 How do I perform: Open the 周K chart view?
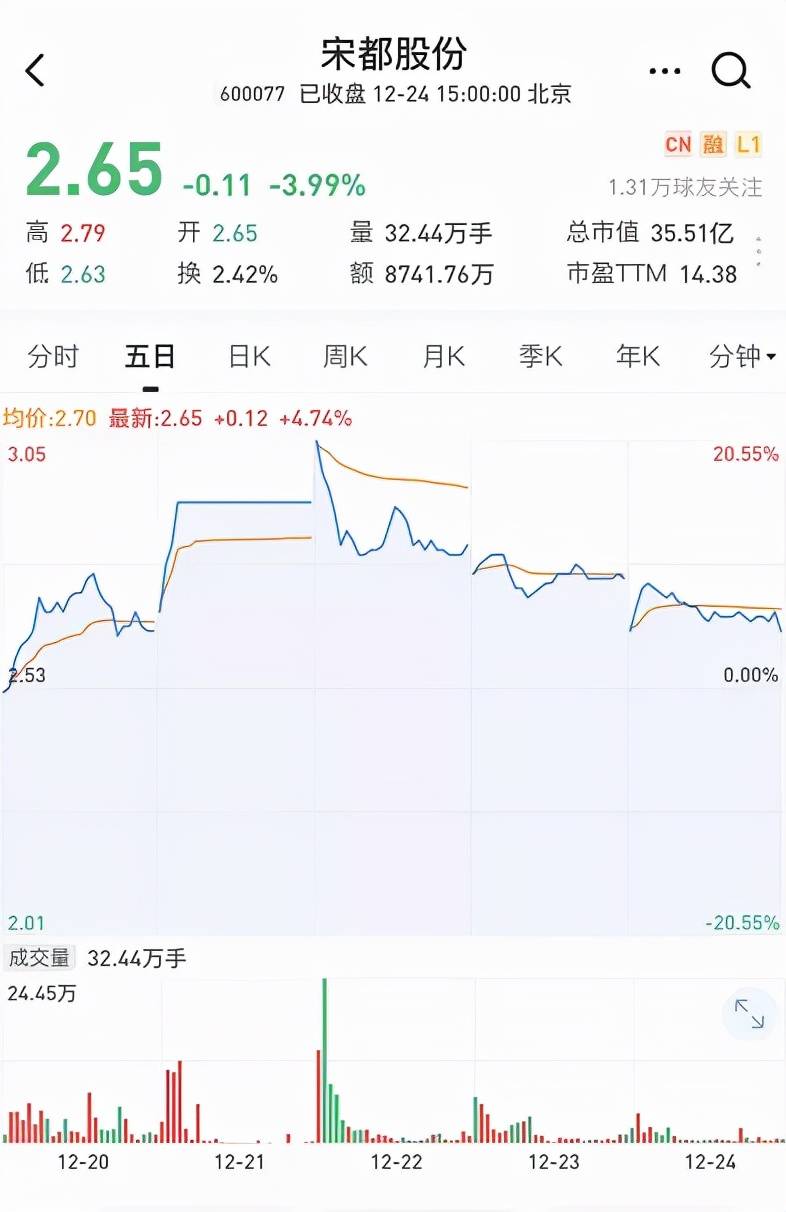(344, 356)
